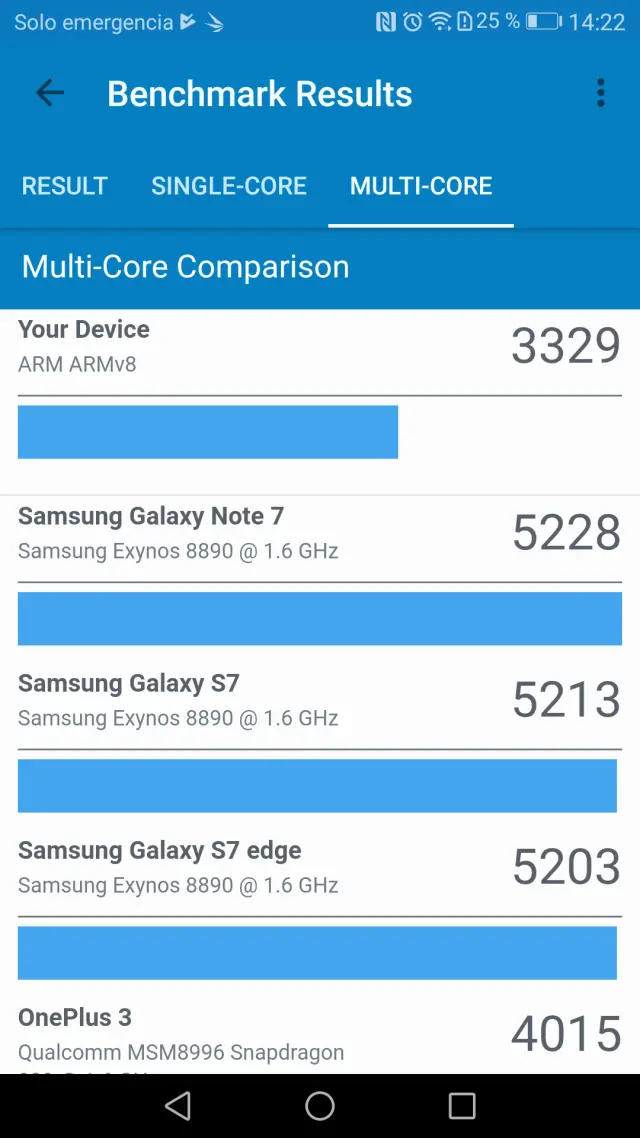
Task: Open the recent apps square button
Action: [x=462, y=1105]
